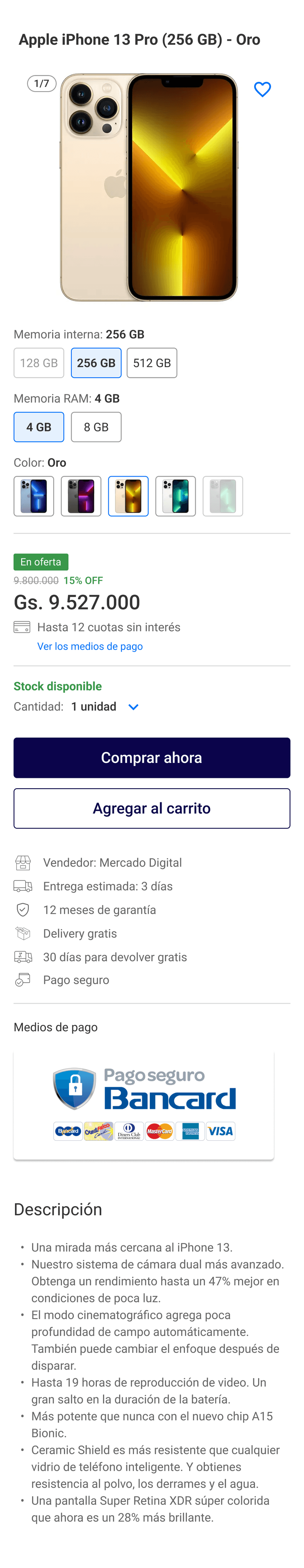Choose the blue iPhone color swatch

tap(34, 496)
